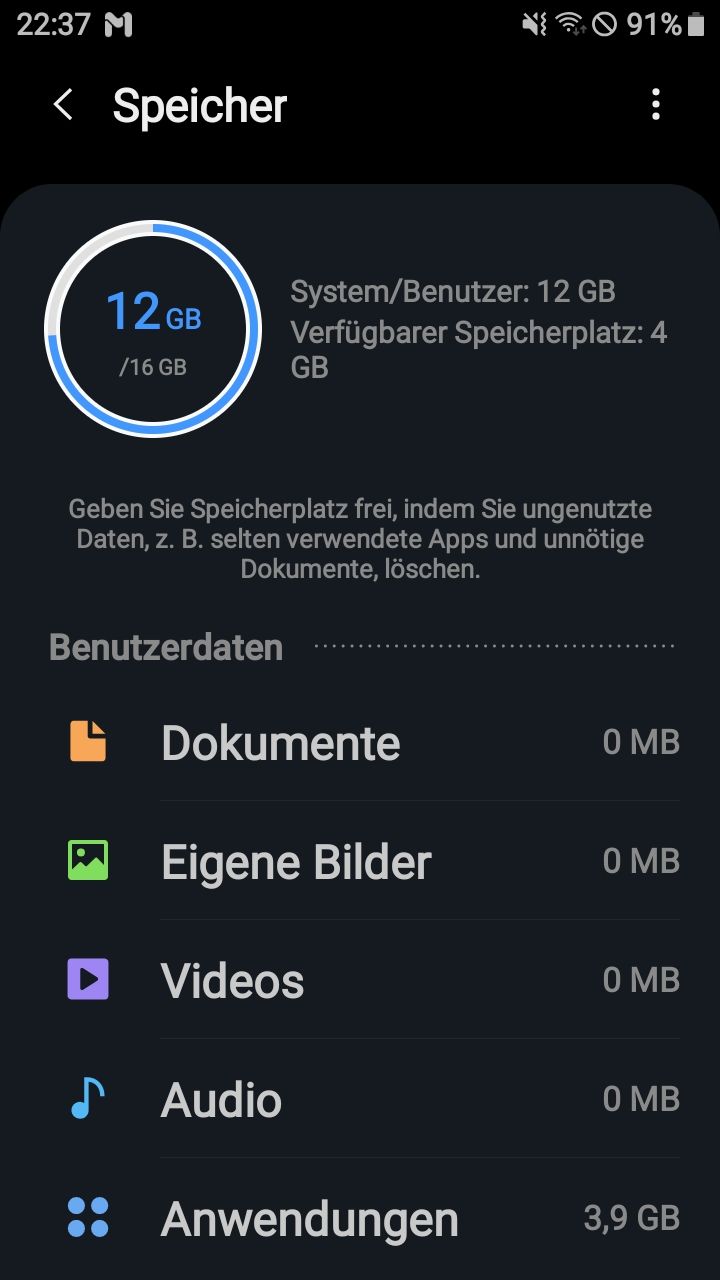Viewport: 720px width, 1280px height.
Task: Select the Audio storage row
Action: click(360, 1099)
